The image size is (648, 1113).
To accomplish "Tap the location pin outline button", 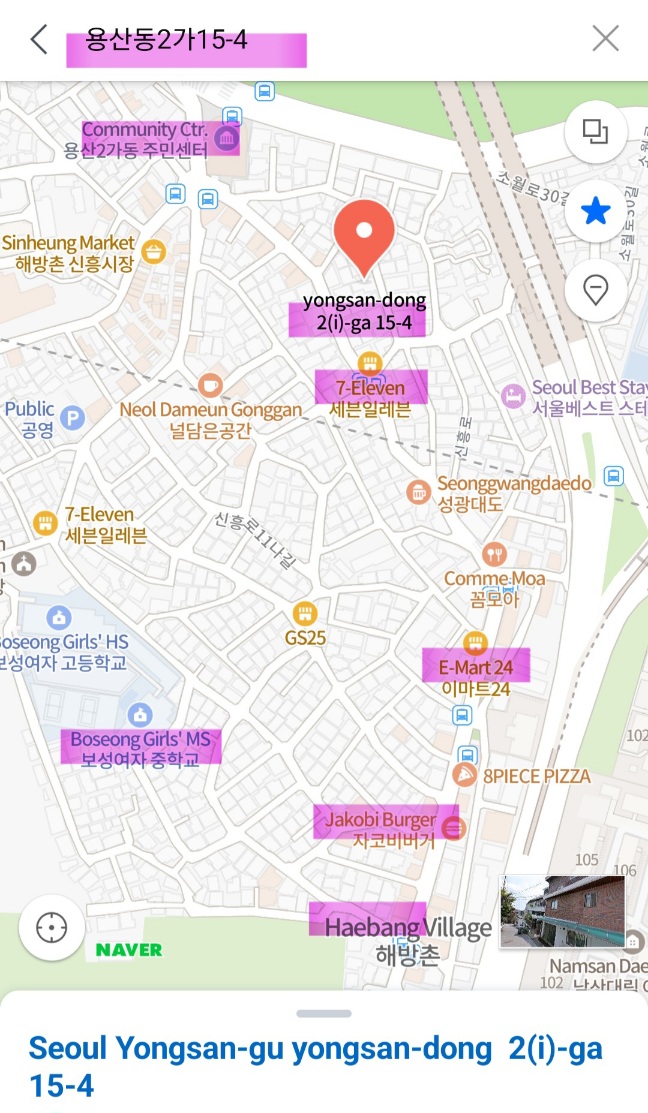I will 595,290.
